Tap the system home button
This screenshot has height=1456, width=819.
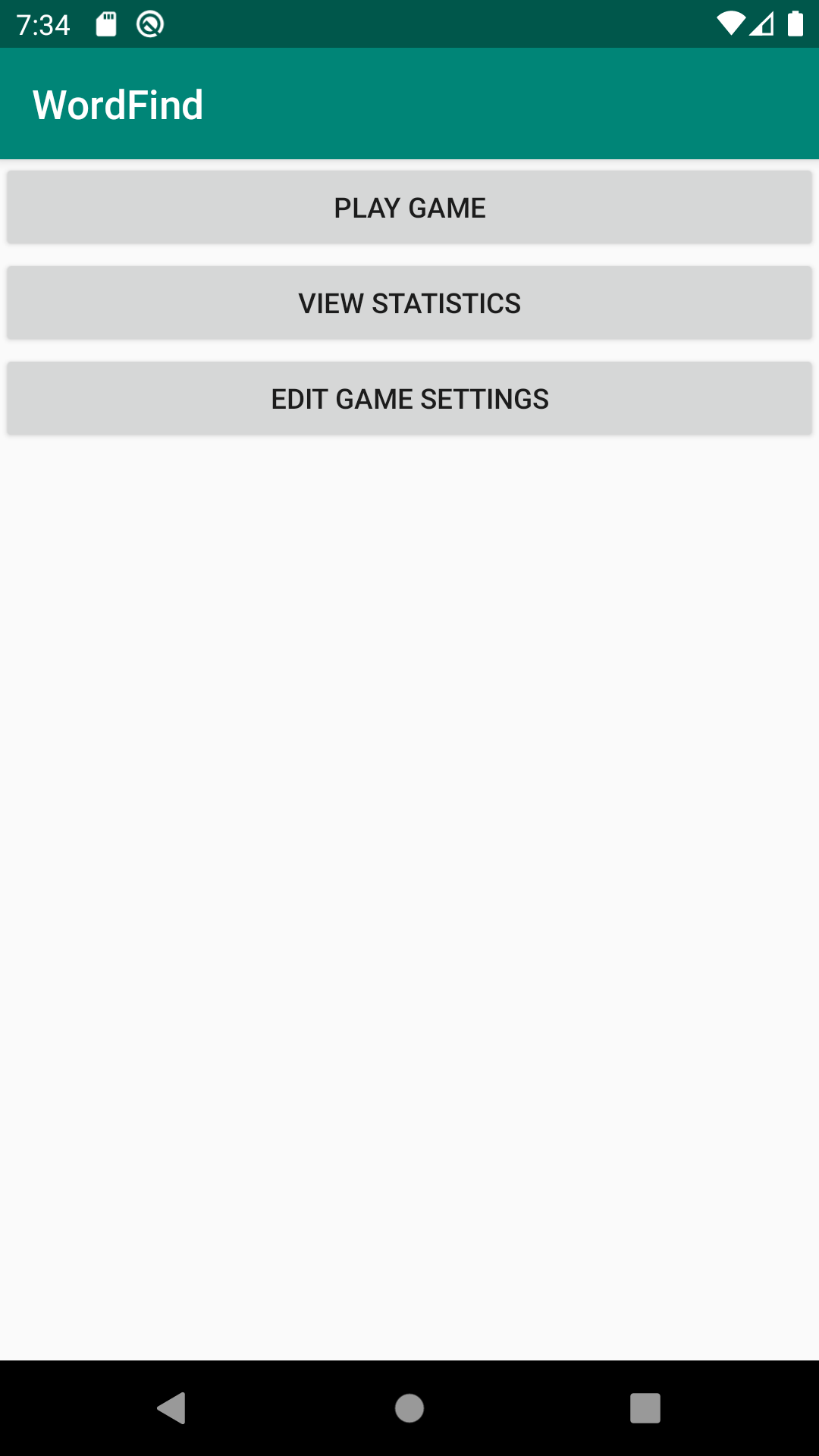(409, 1408)
